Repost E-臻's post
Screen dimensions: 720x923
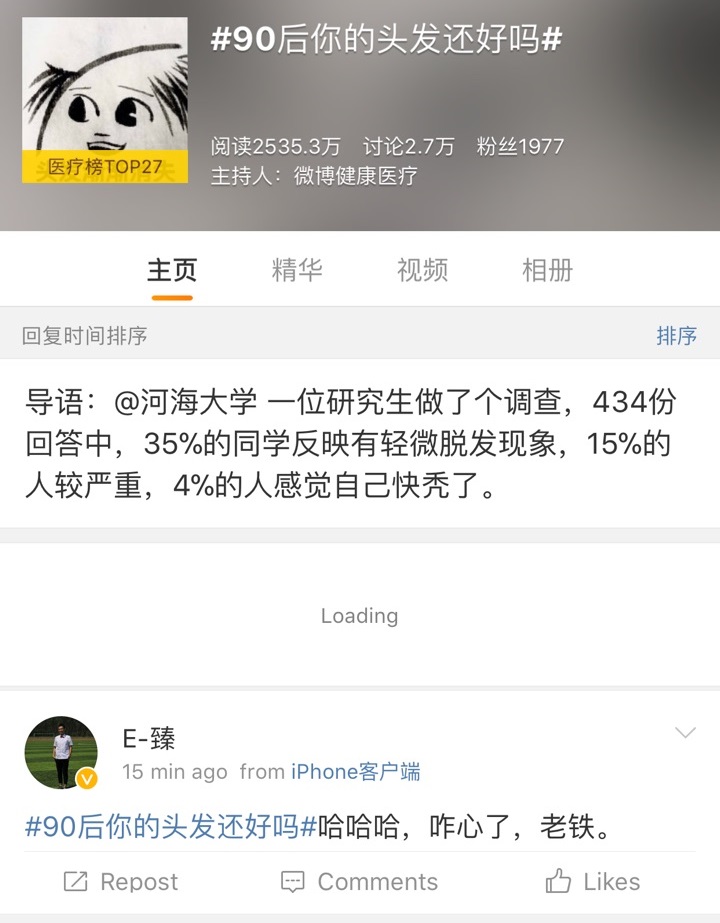click(120, 881)
